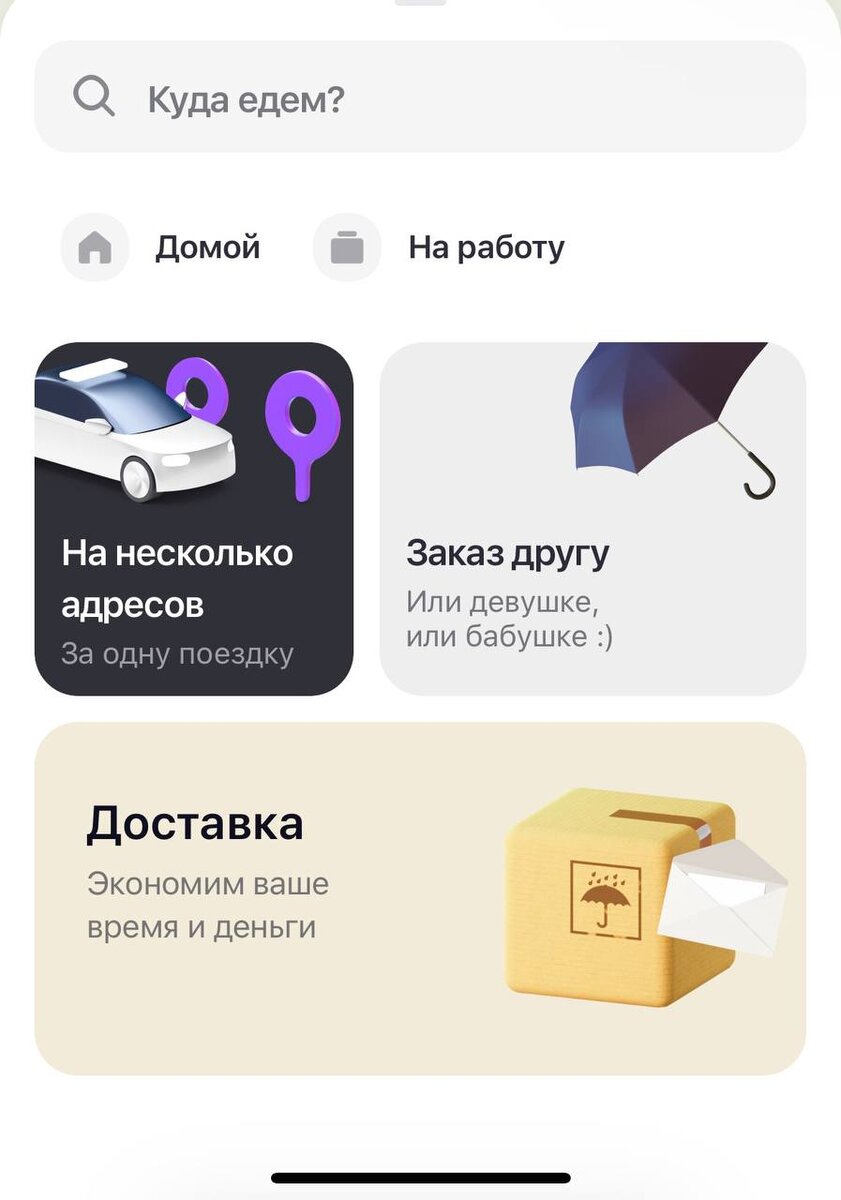The width and height of the screenshot is (841, 1200).
Task: Click the Экономим ваше время и деньги text
Action: (207, 902)
